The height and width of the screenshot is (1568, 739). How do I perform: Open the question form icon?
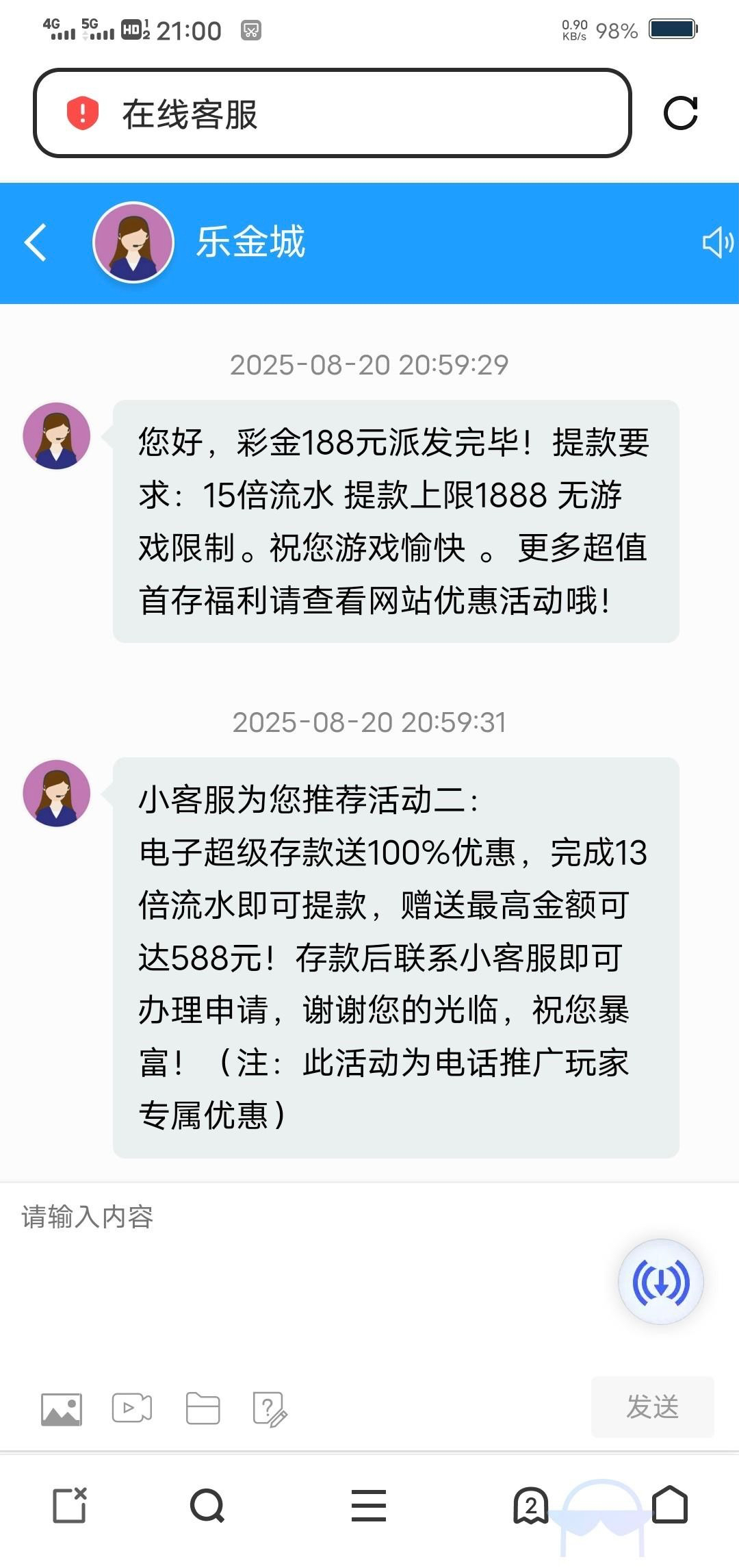point(270,1408)
